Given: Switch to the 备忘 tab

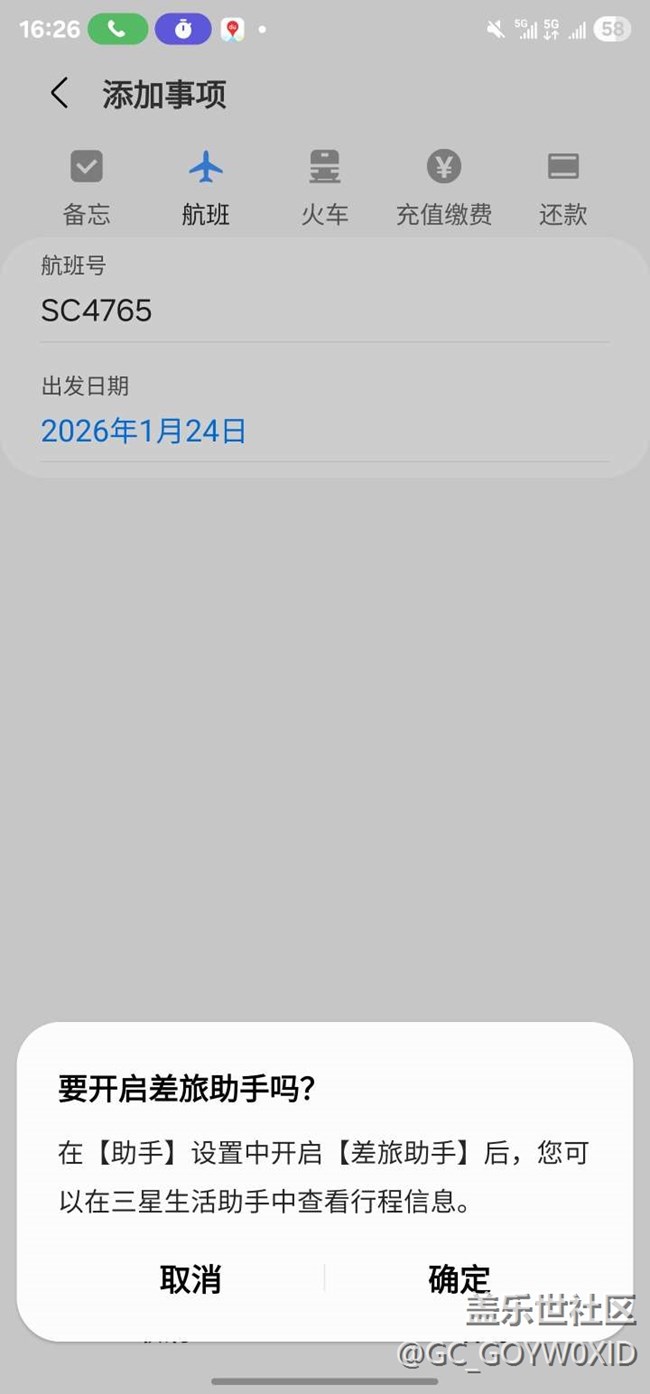Looking at the screenshot, I should point(87,187).
